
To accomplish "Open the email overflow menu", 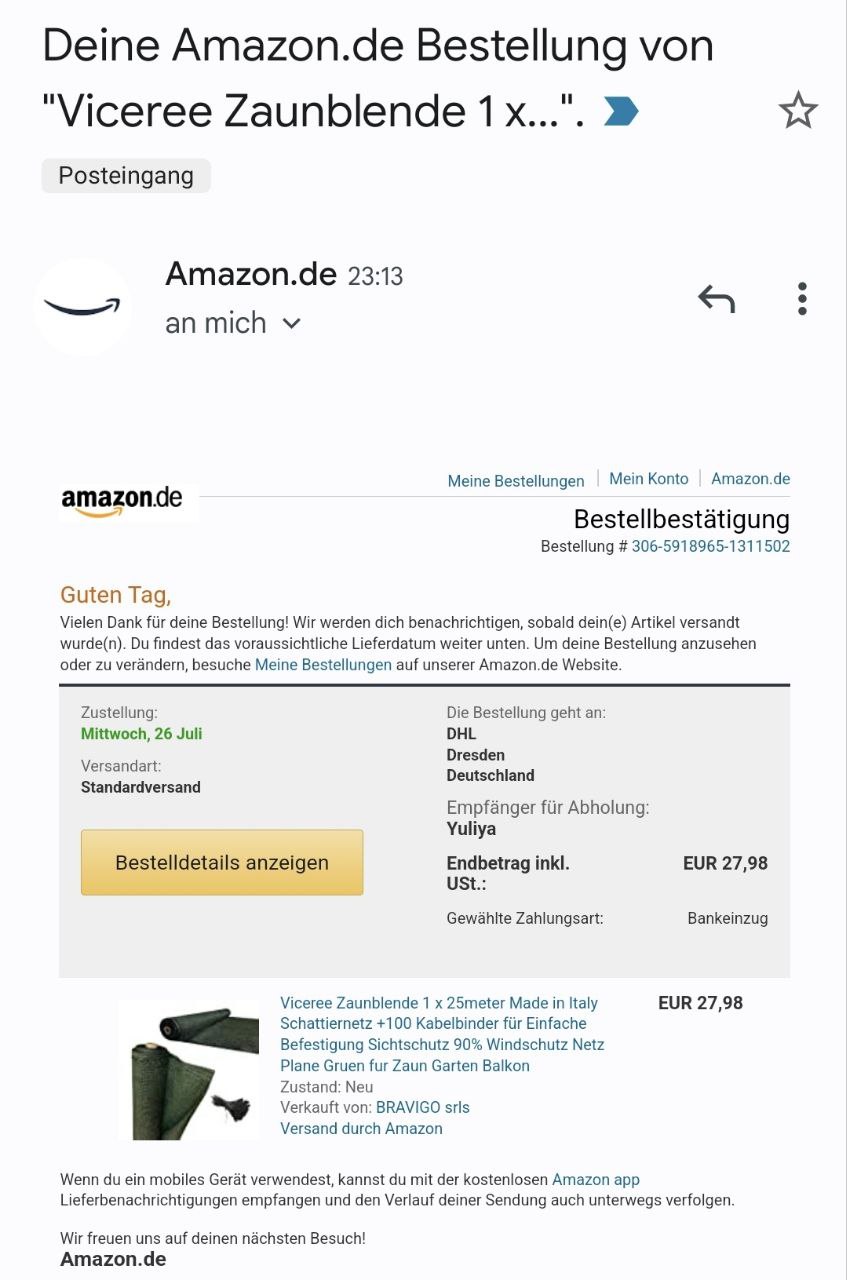I will [x=802, y=299].
